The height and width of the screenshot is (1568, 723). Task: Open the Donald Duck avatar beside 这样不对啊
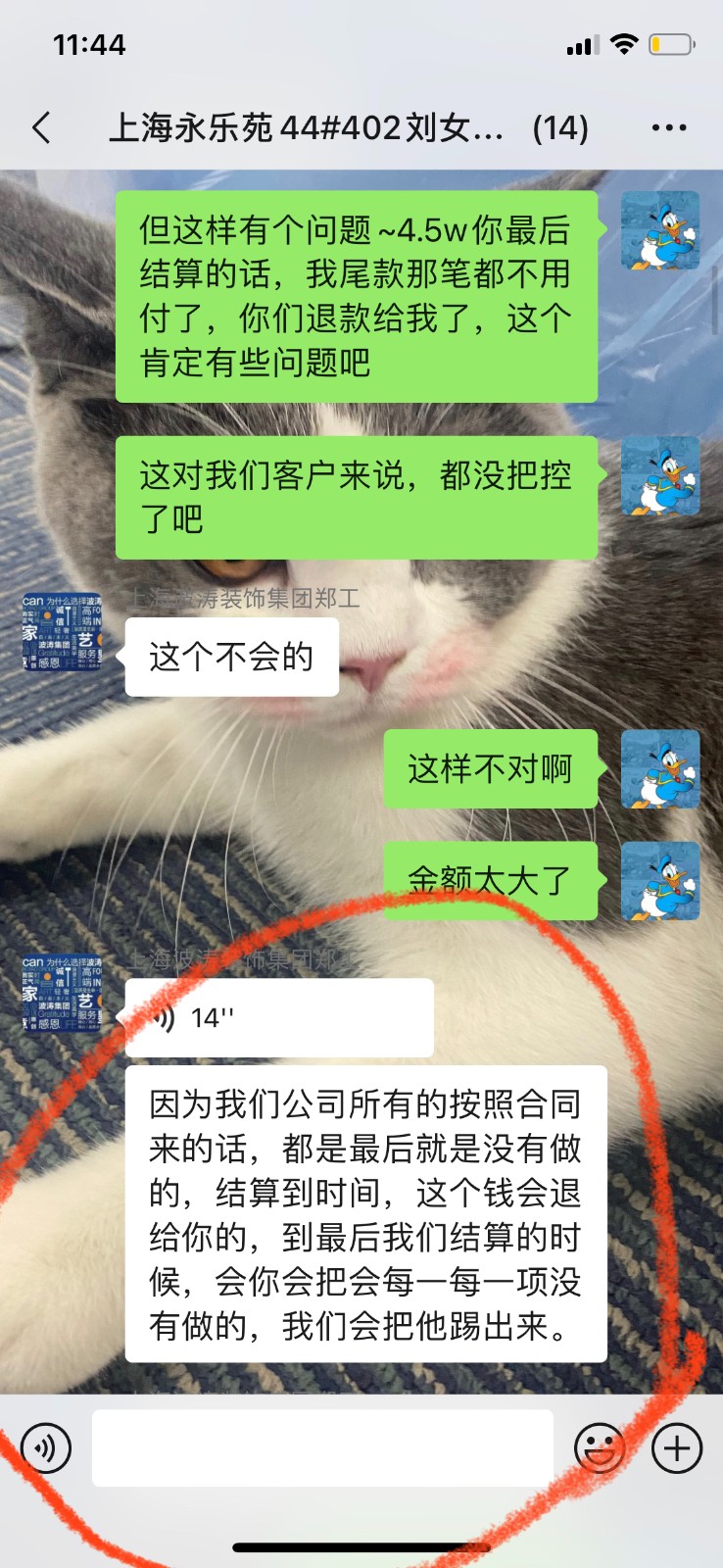[660, 769]
